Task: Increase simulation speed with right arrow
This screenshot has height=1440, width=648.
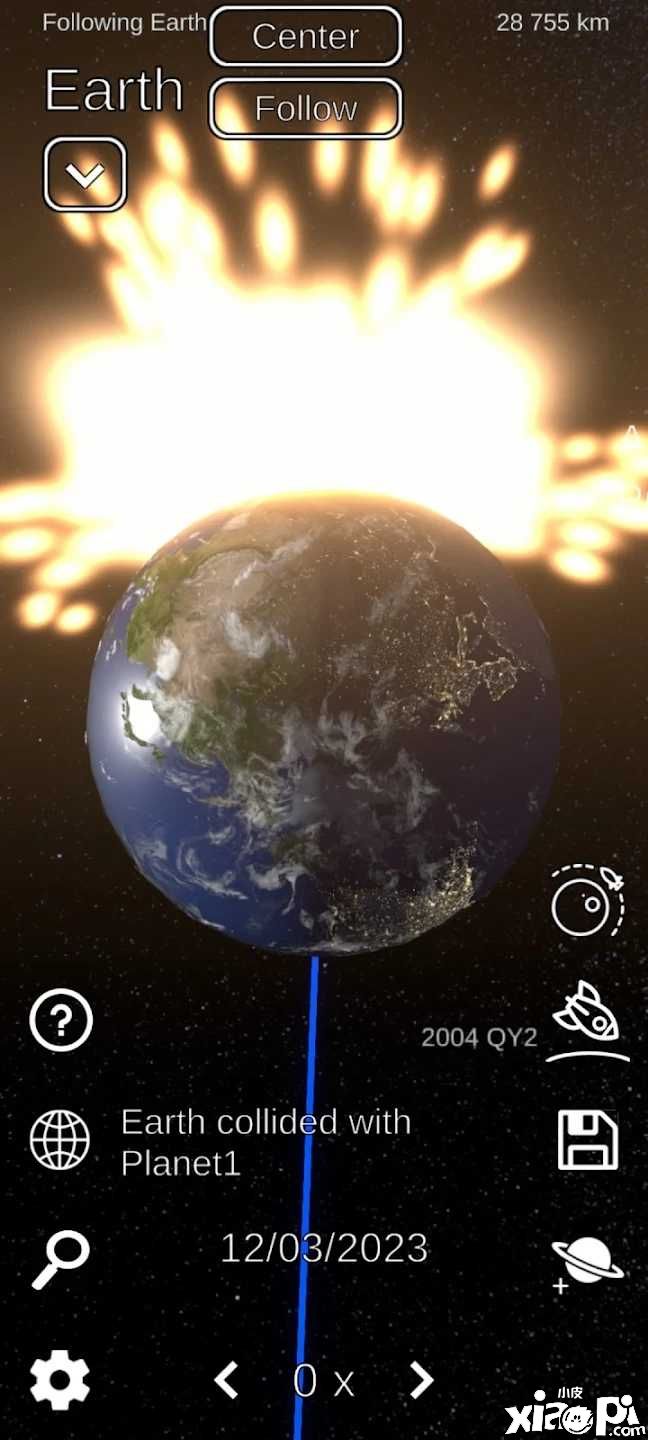Action: pyautogui.click(x=421, y=1381)
